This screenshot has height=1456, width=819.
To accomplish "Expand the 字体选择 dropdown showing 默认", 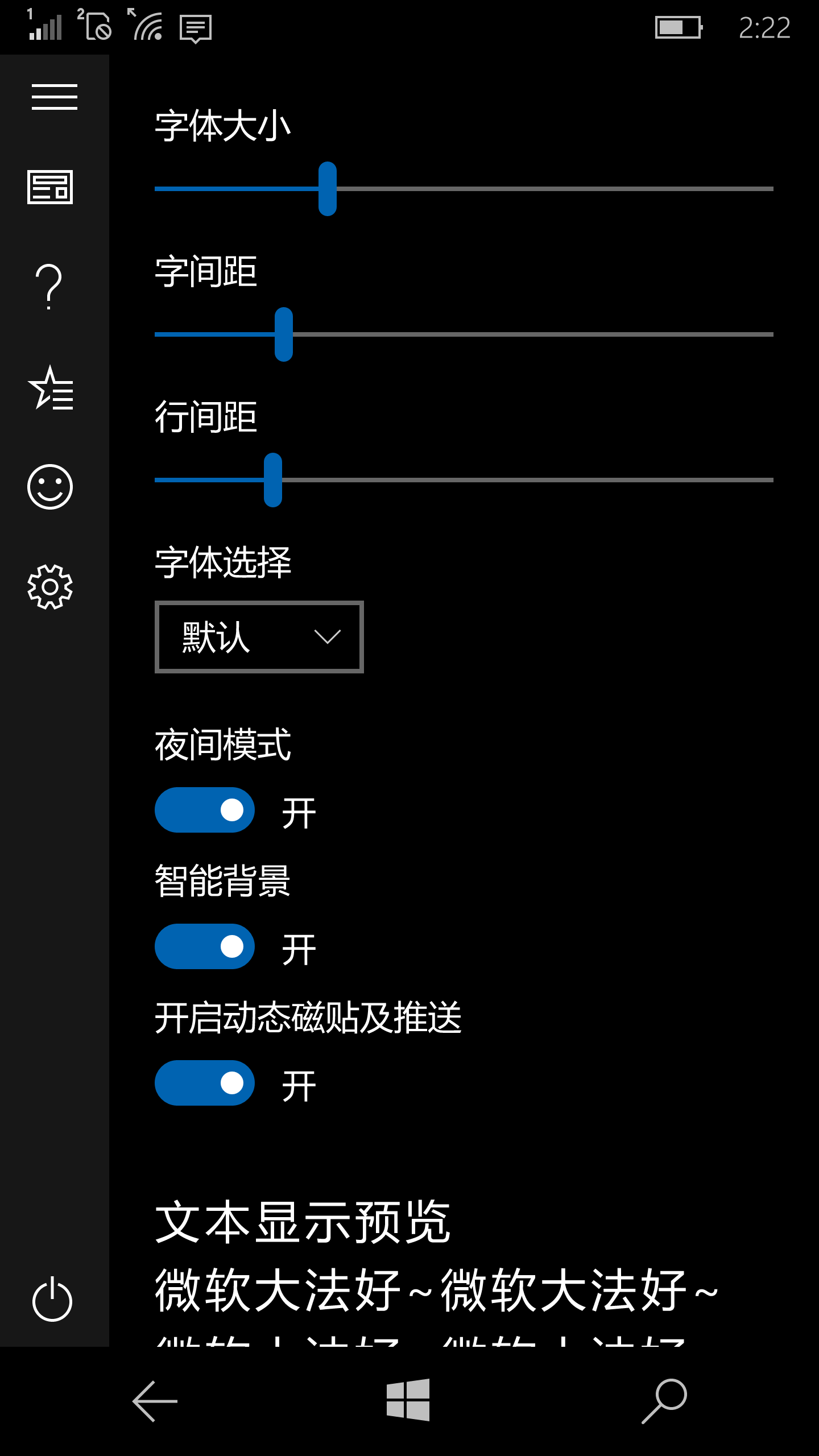I will pos(259,637).
